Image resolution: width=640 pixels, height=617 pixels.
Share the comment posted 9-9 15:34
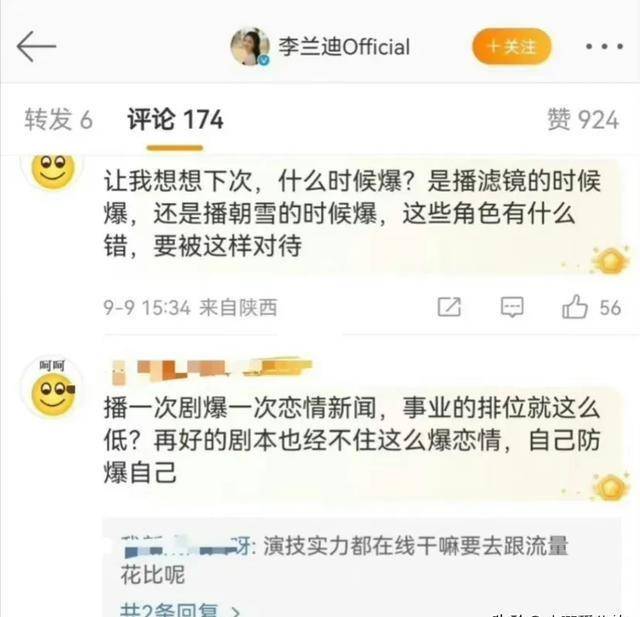[449, 307]
